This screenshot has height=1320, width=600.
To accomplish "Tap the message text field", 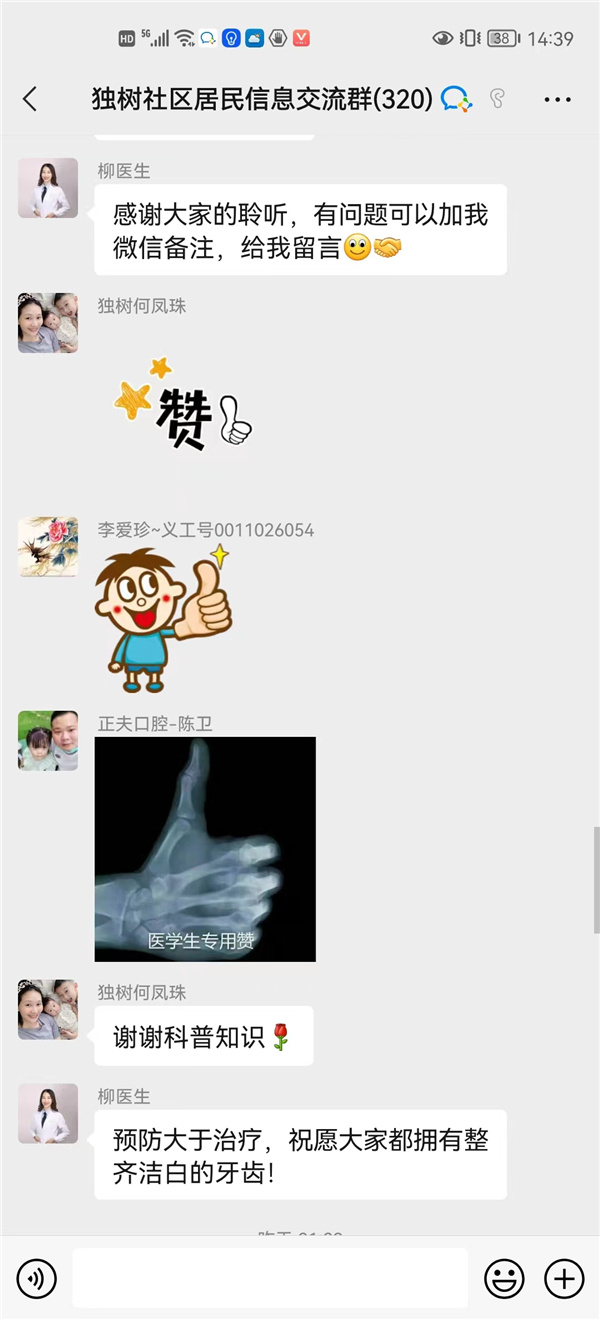I will coord(270,1278).
